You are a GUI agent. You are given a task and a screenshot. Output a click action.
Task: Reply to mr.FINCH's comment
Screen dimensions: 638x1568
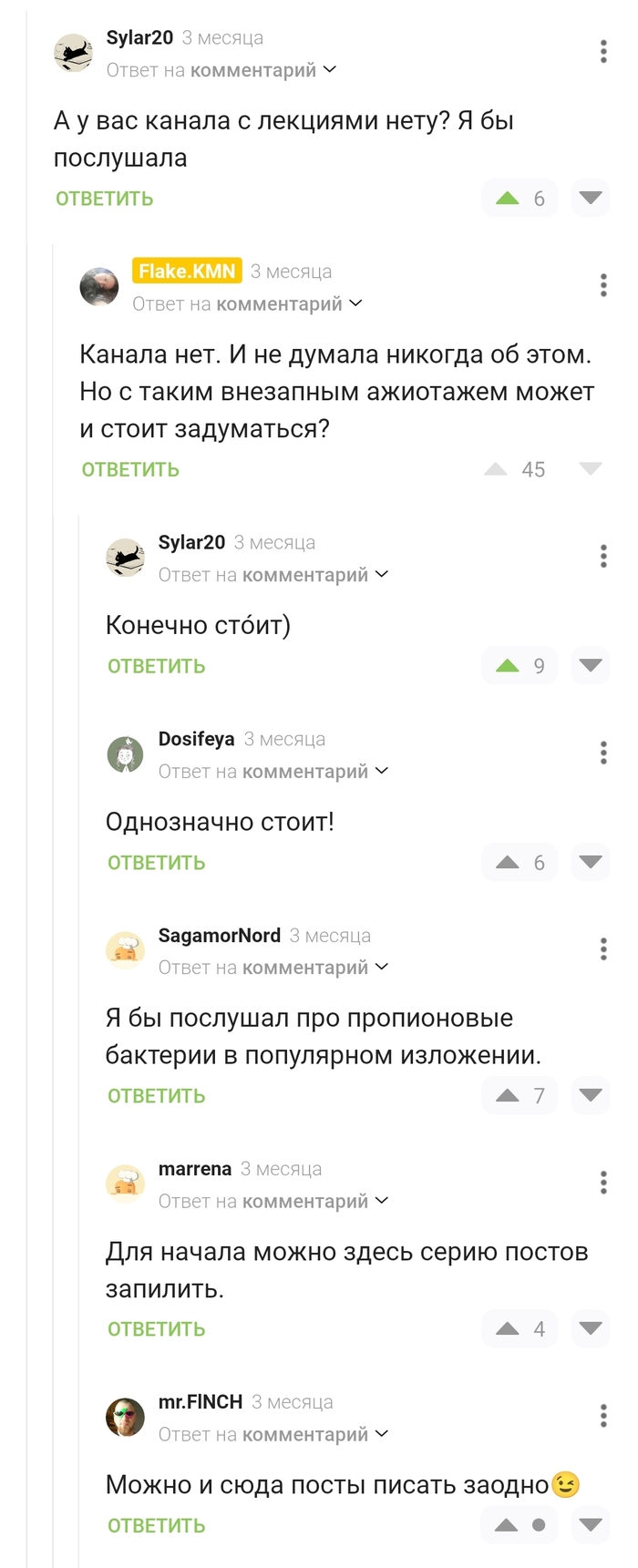(156, 1526)
